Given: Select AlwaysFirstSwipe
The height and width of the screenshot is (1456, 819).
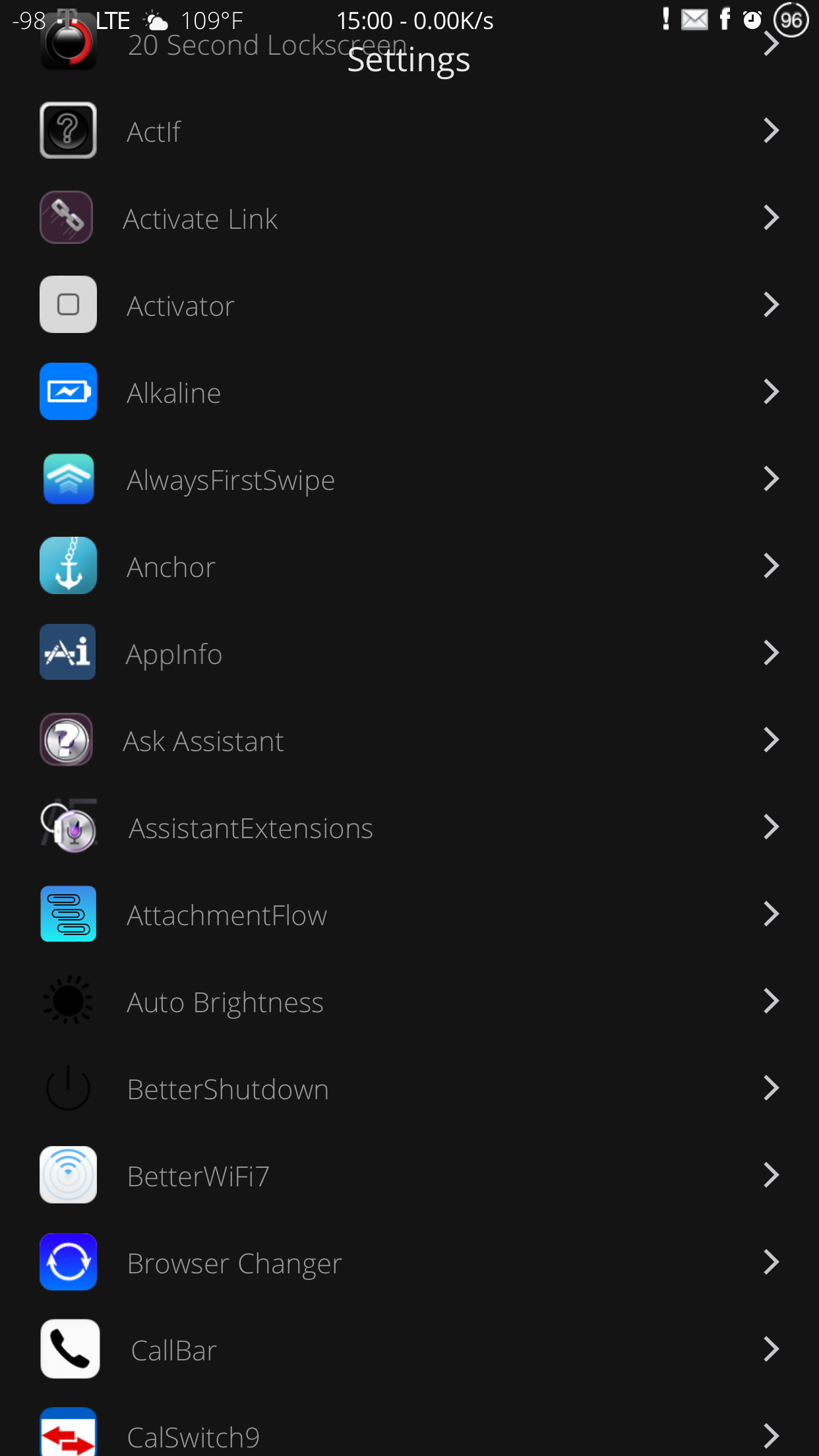Looking at the screenshot, I should click(x=409, y=479).
